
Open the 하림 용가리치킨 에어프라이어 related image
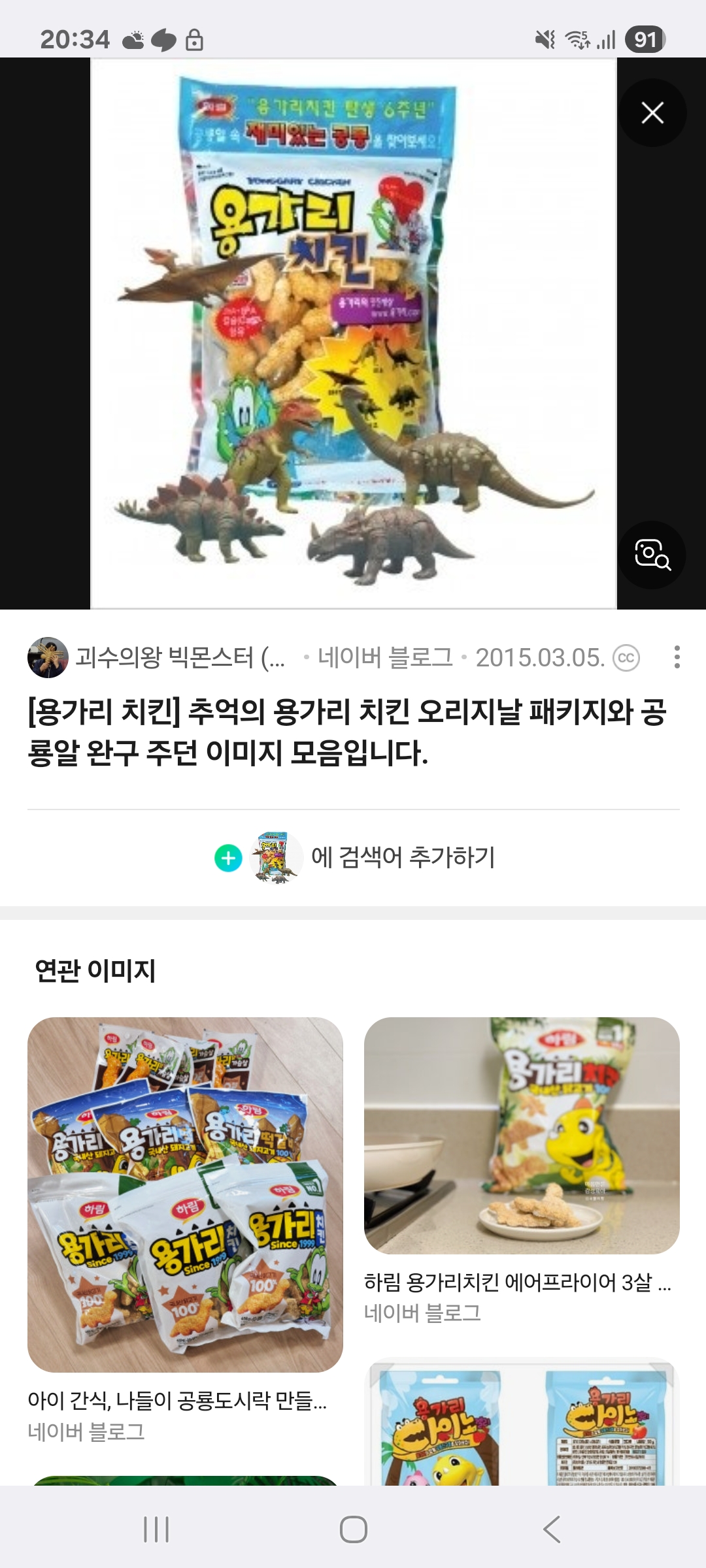tap(522, 1135)
